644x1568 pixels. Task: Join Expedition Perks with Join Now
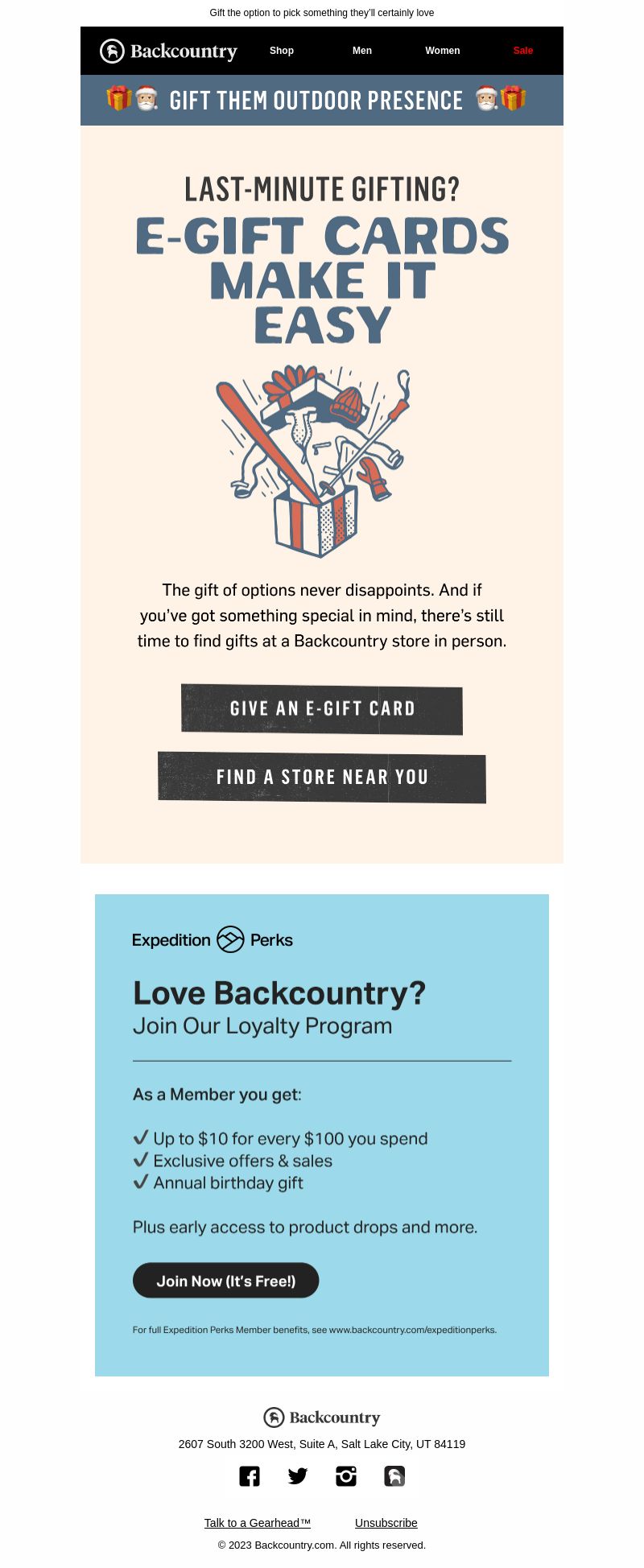225,1281
